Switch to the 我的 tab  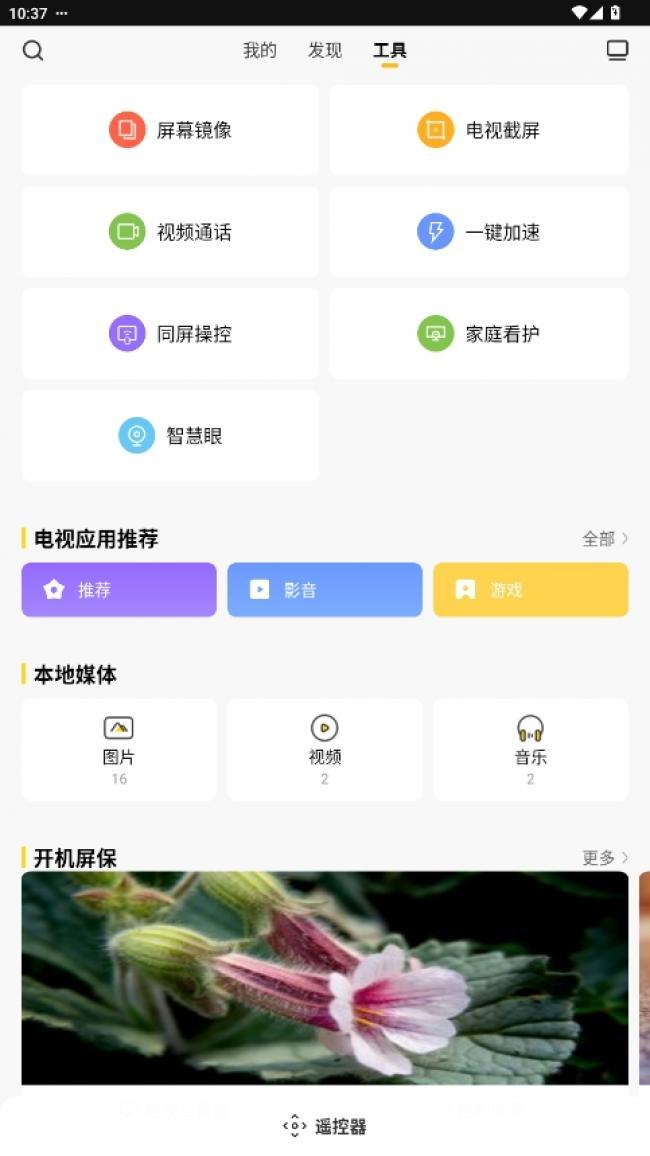pyautogui.click(x=259, y=50)
